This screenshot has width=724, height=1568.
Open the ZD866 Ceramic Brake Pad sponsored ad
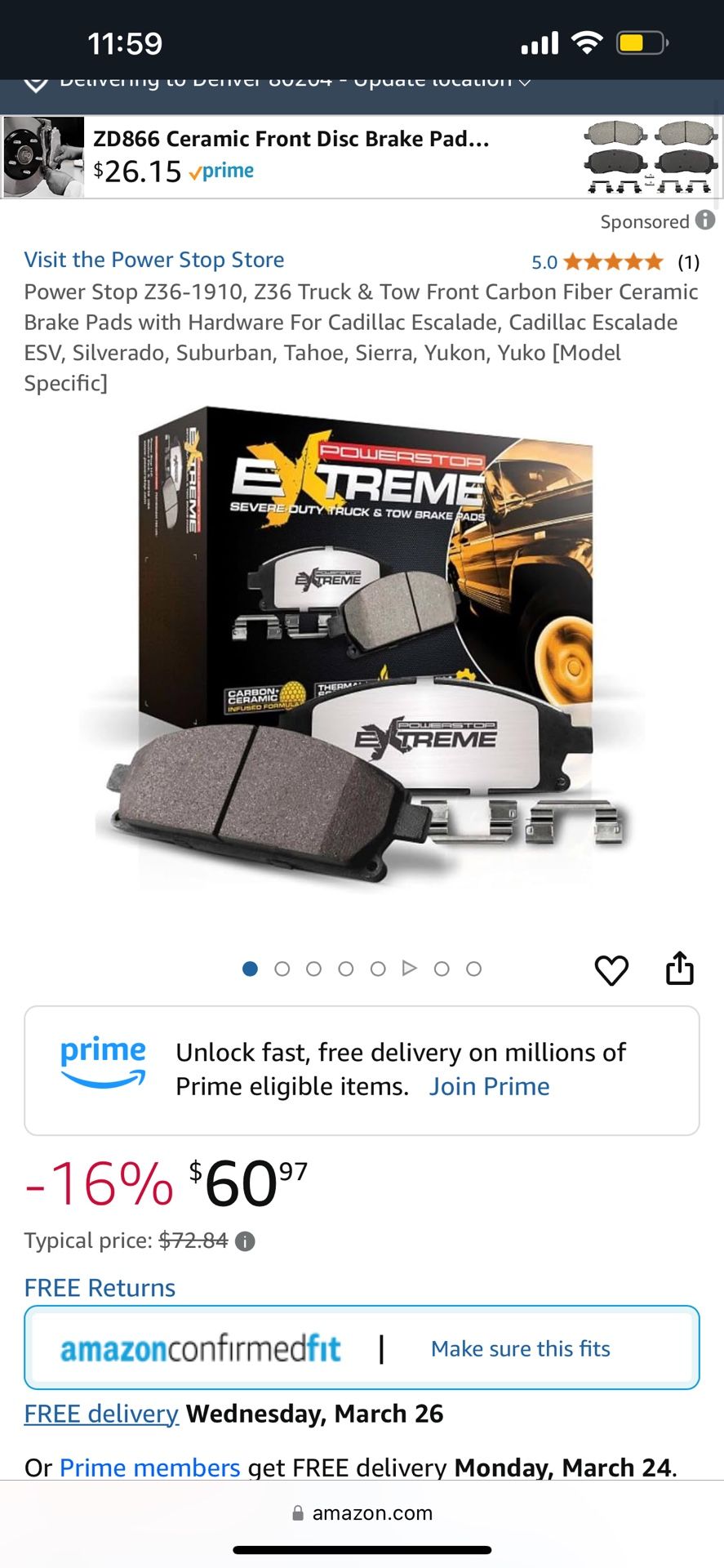pyautogui.click(x=362, y=157)
